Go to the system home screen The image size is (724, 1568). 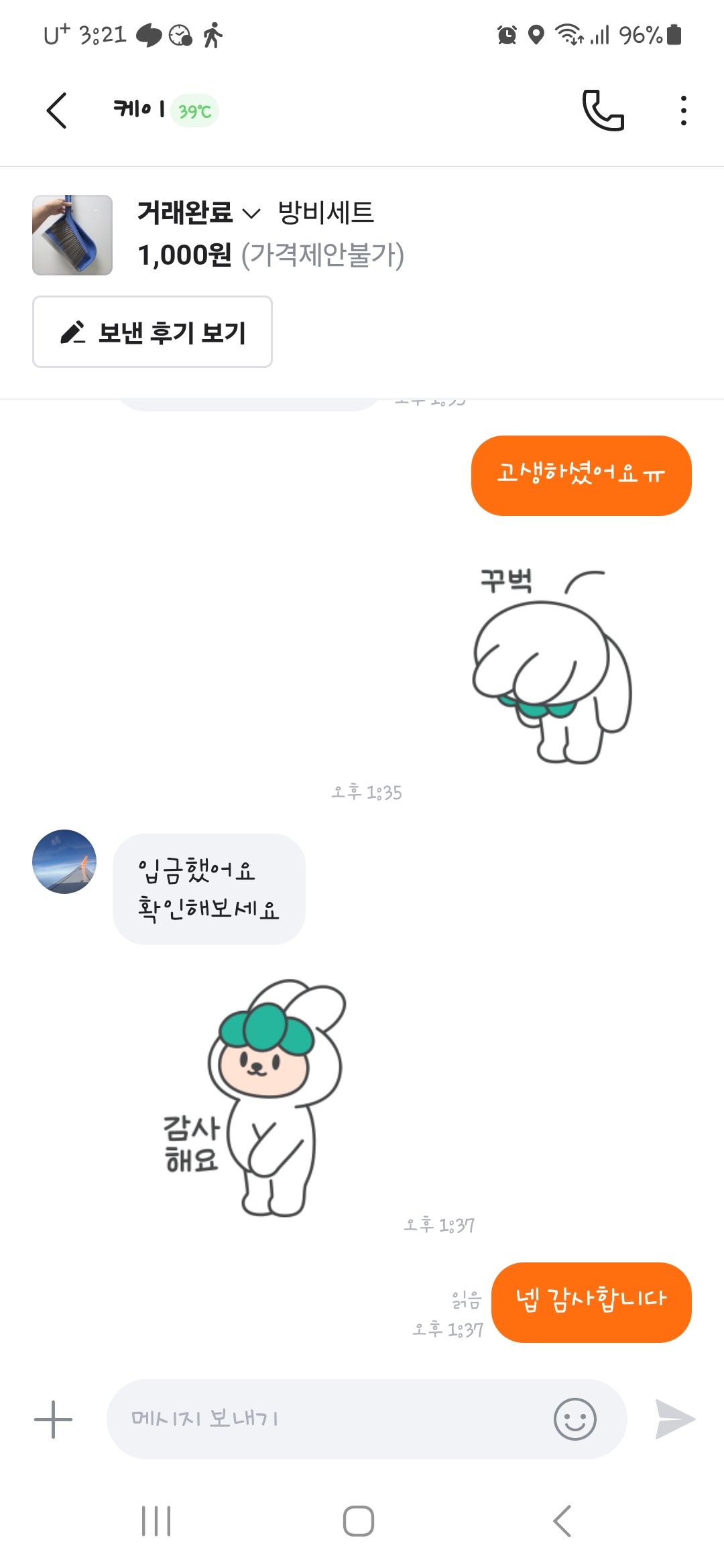click(359, 1521)
